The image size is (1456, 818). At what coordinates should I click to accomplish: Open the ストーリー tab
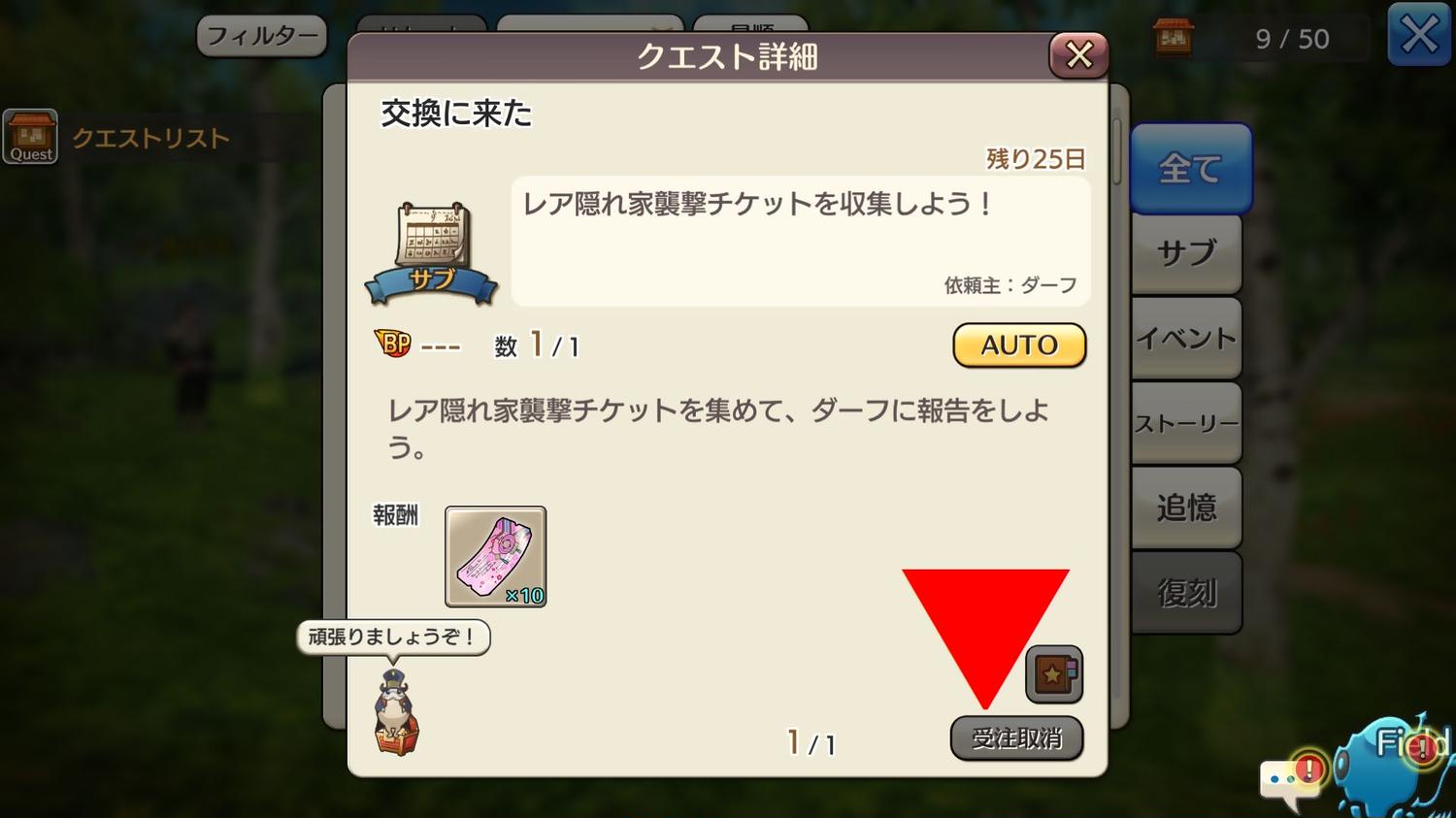(1186, 423)
